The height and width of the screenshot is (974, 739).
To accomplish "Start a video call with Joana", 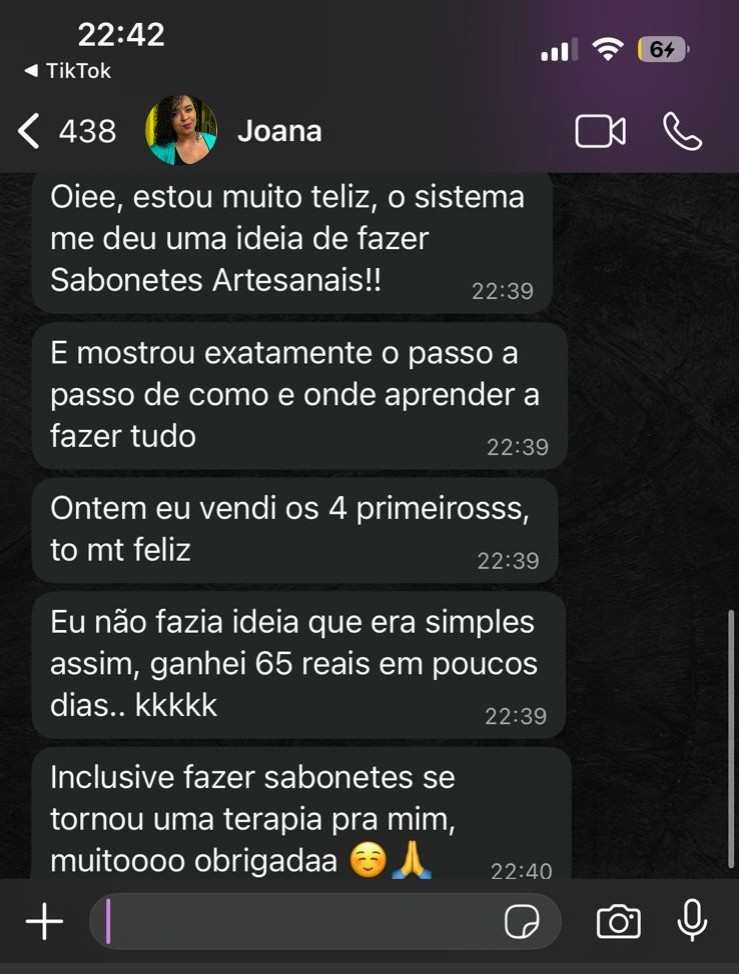I will pyautogui.click(x=599, y=131).
